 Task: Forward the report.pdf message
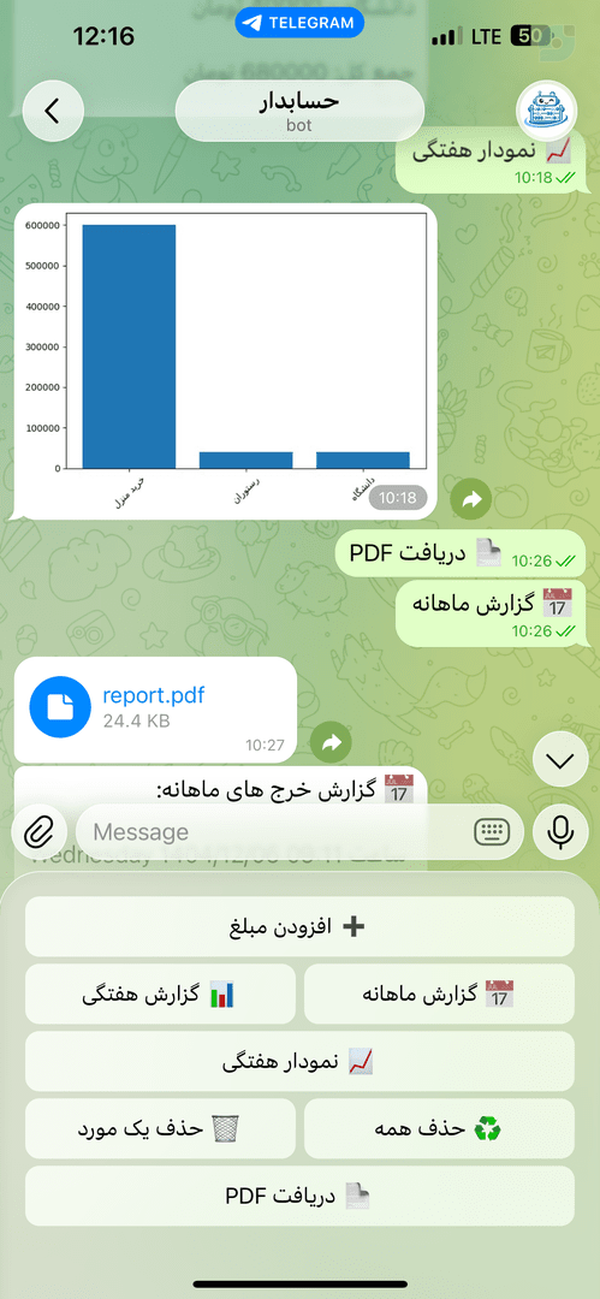click(x=331, y=742)
